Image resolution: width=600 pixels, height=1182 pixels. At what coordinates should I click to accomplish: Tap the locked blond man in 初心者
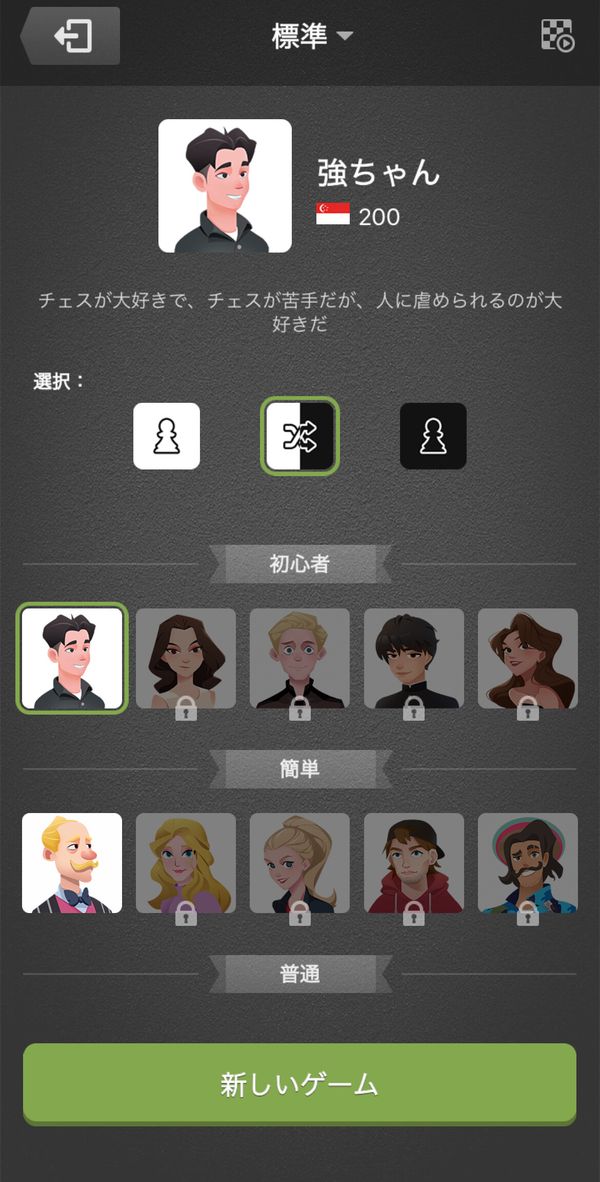[x=300, y=658]
